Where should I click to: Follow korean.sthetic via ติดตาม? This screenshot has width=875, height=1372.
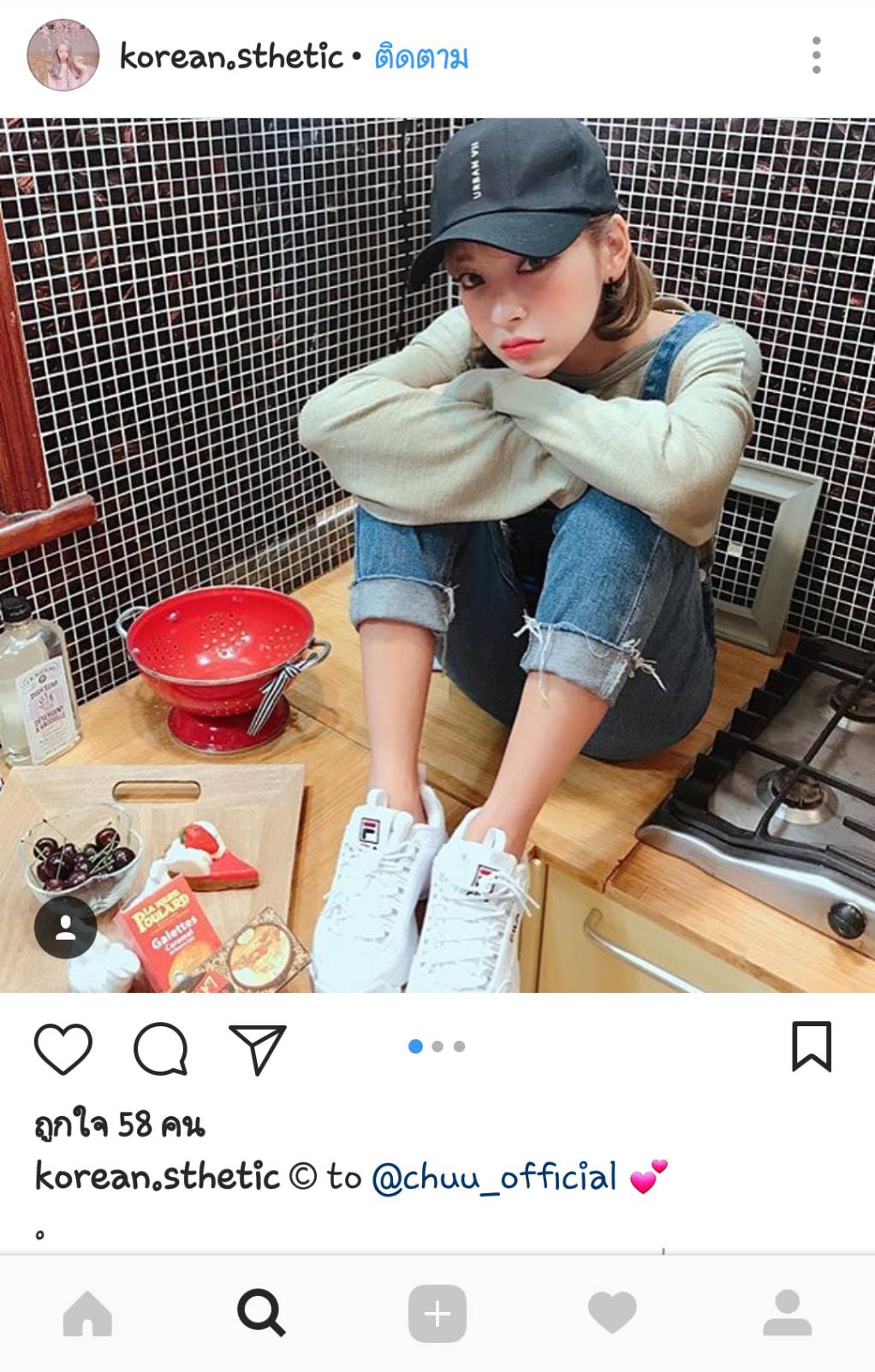421,58
